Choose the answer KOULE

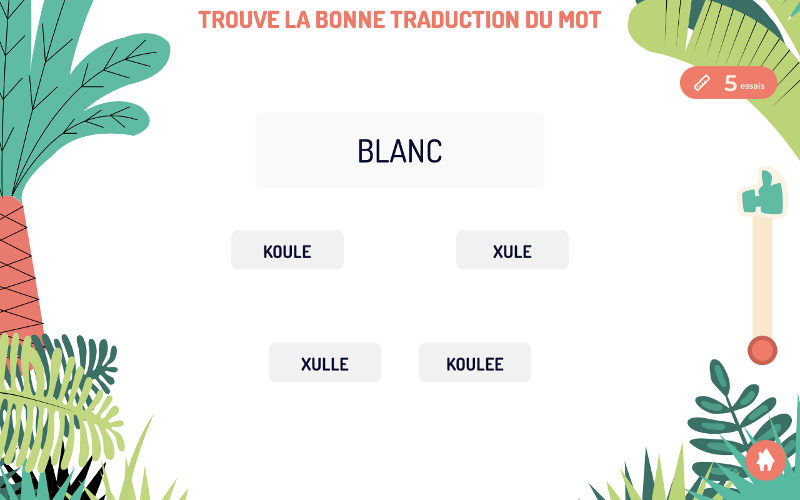pyautogui.click(x=287, y=250)
